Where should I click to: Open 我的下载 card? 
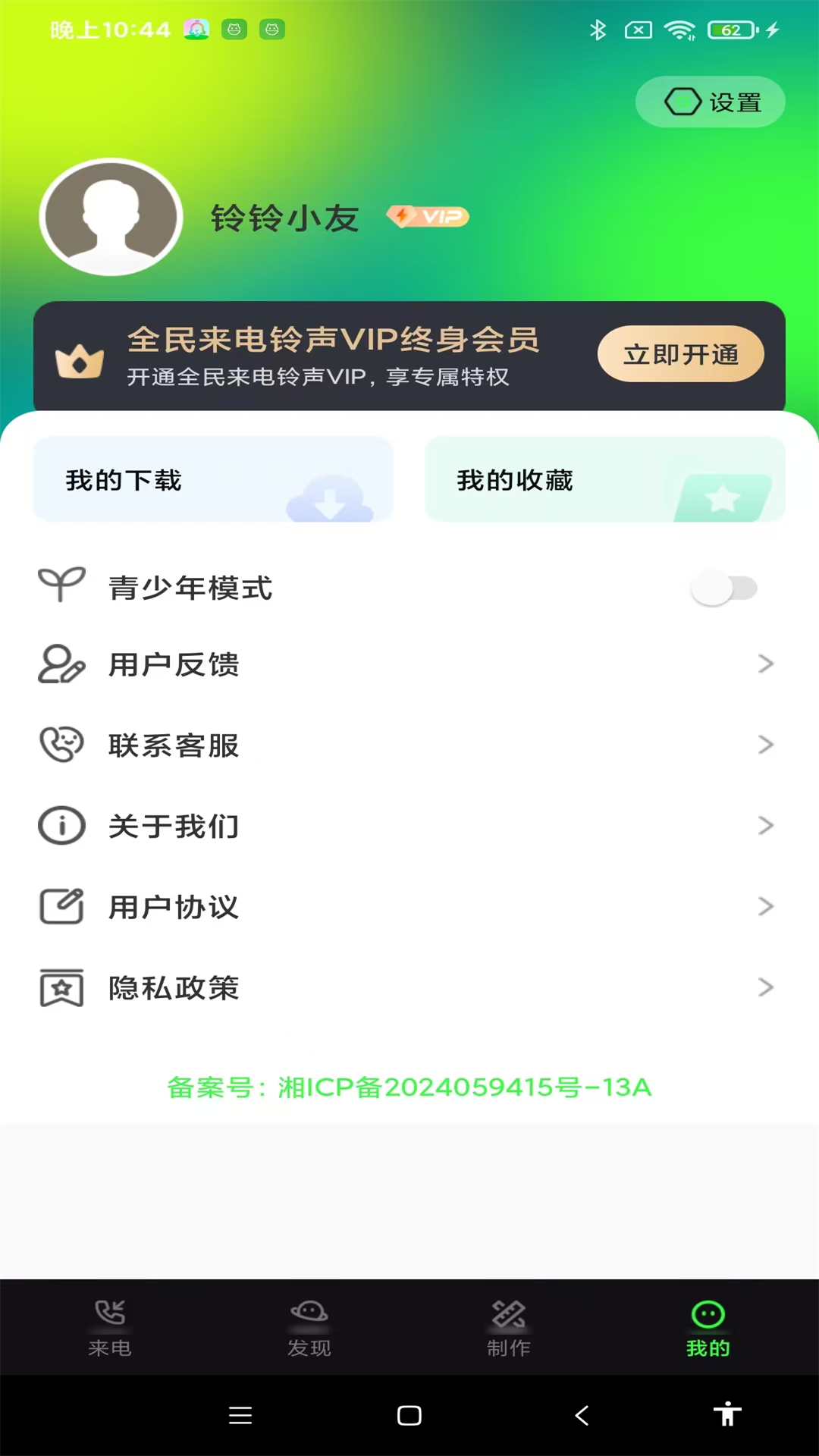point(213,480)
